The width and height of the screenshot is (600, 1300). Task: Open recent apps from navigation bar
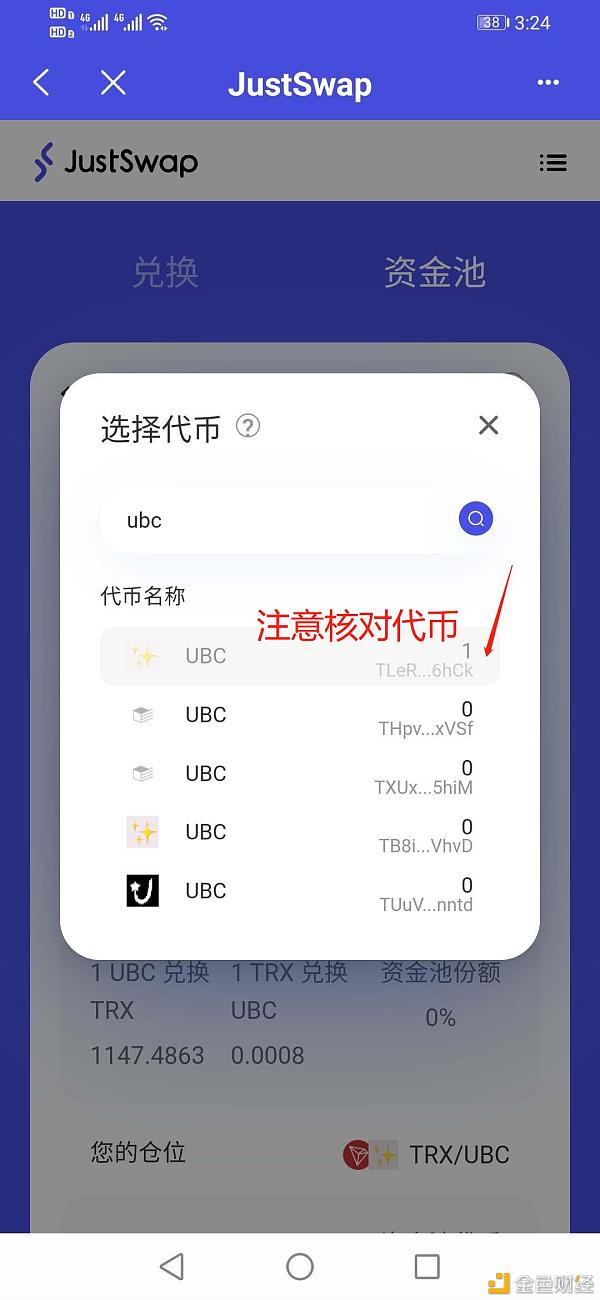coord(427,1267)
